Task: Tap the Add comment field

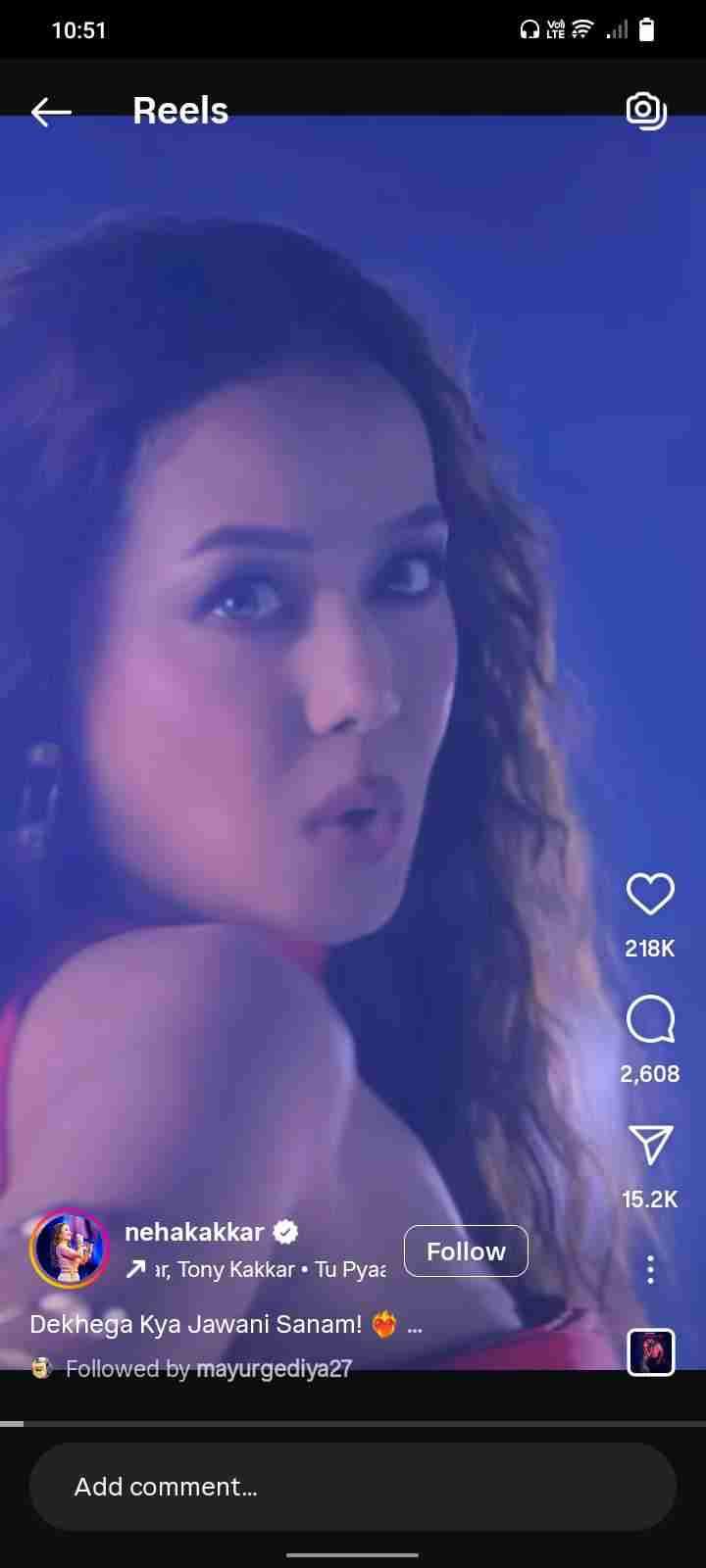Action: point(353,1487)
